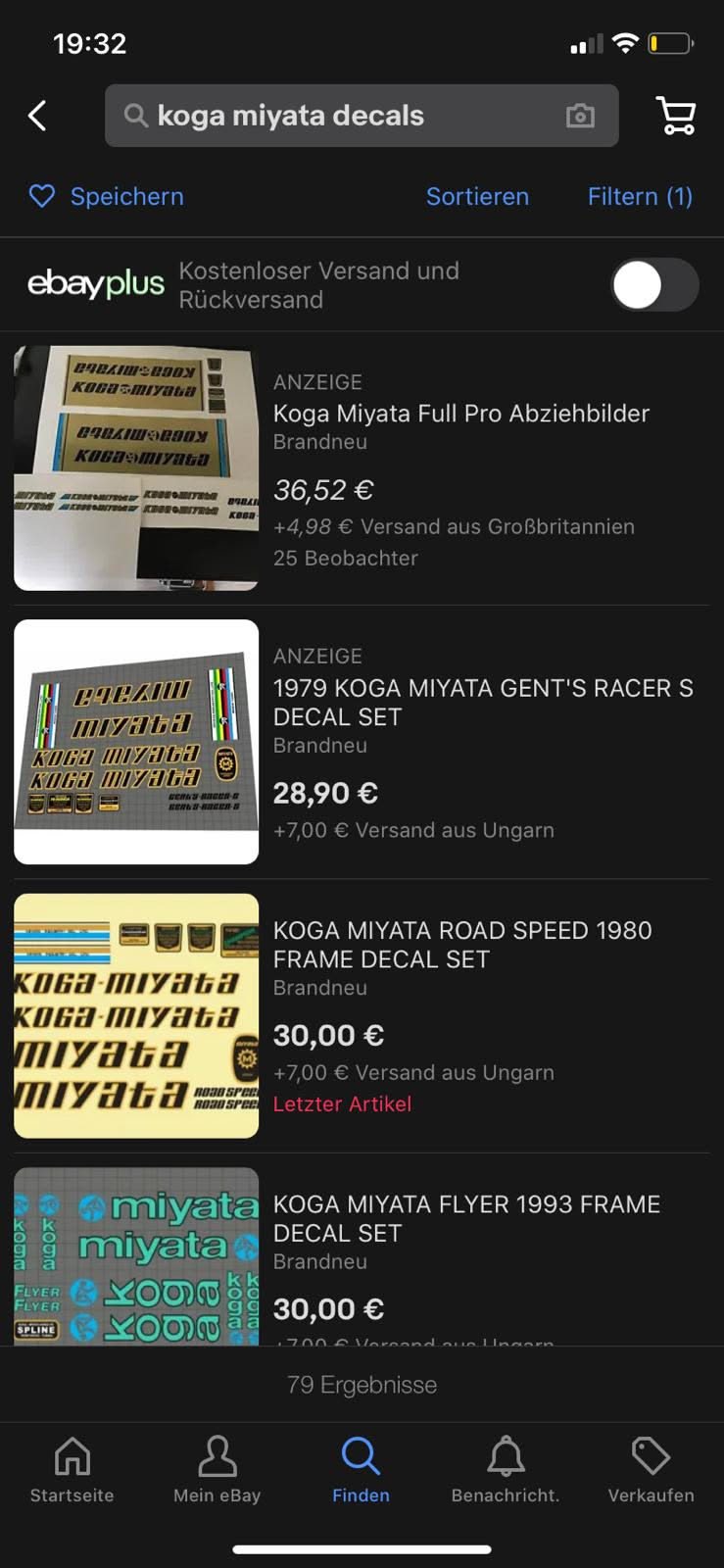Go to Mein eBay tab

pos(217,1469)
